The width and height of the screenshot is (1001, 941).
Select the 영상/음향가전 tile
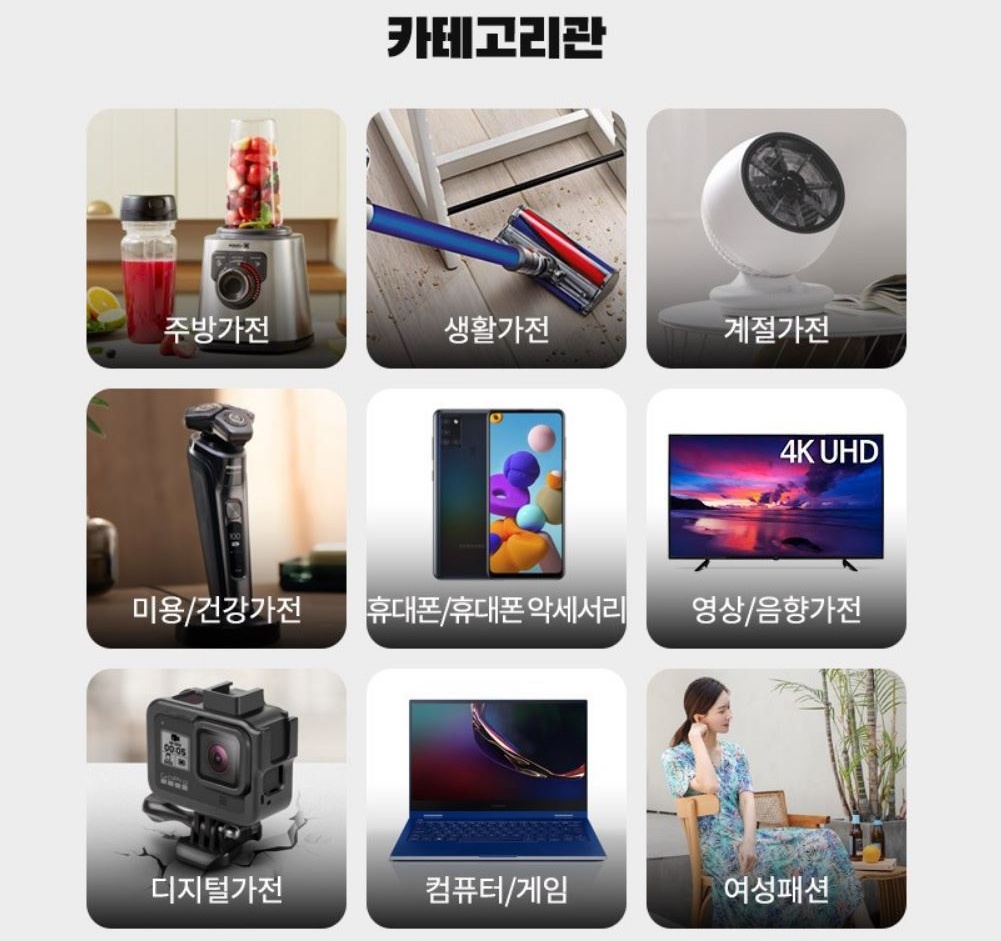point(776,518)
